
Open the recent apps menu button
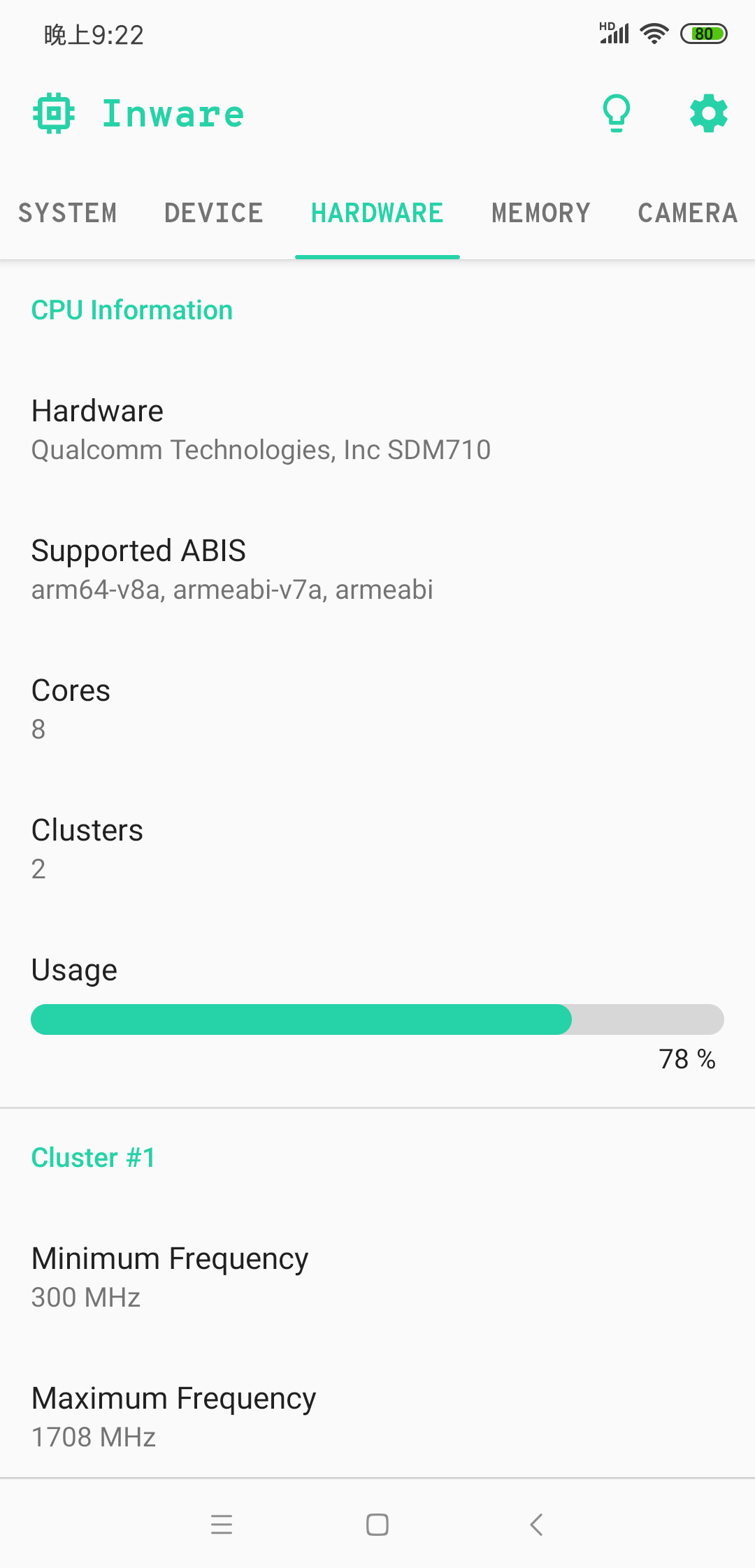[x=222, y=1524]
